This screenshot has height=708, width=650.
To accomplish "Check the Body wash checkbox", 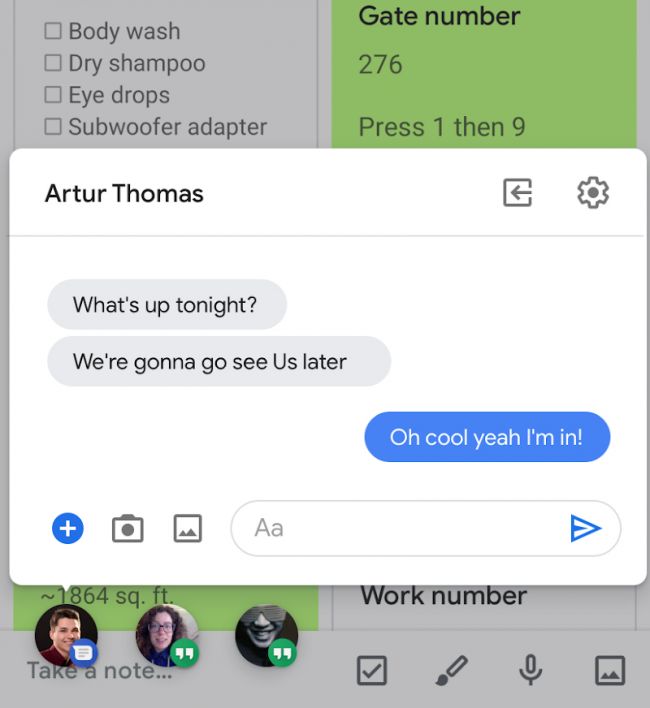I will click(53, 31).
